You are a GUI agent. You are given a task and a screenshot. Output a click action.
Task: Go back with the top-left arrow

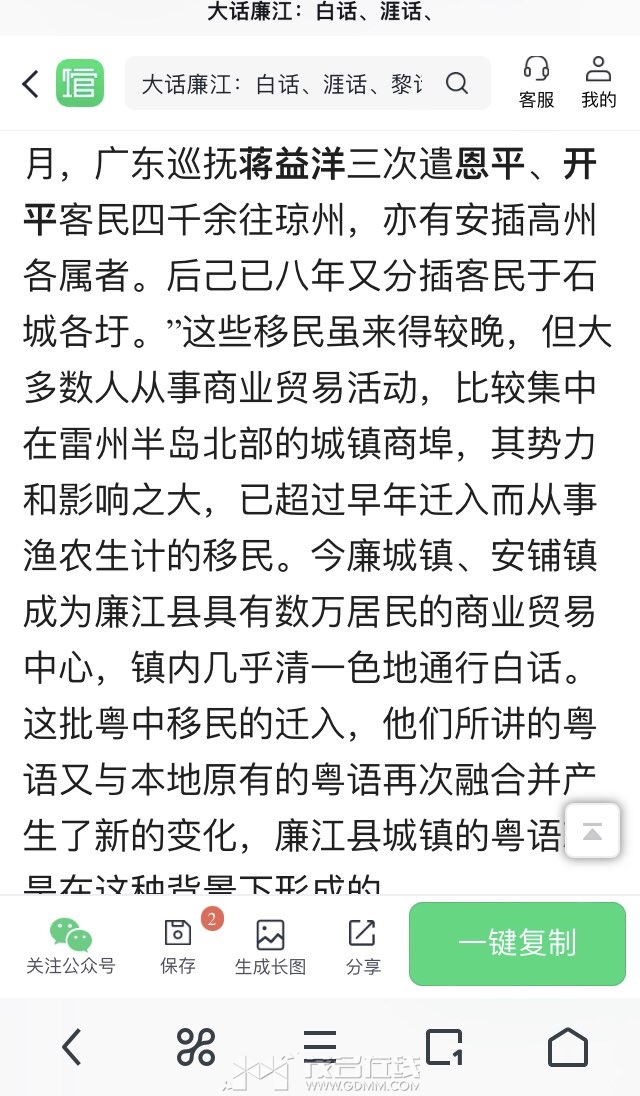[x=31, y=84]
